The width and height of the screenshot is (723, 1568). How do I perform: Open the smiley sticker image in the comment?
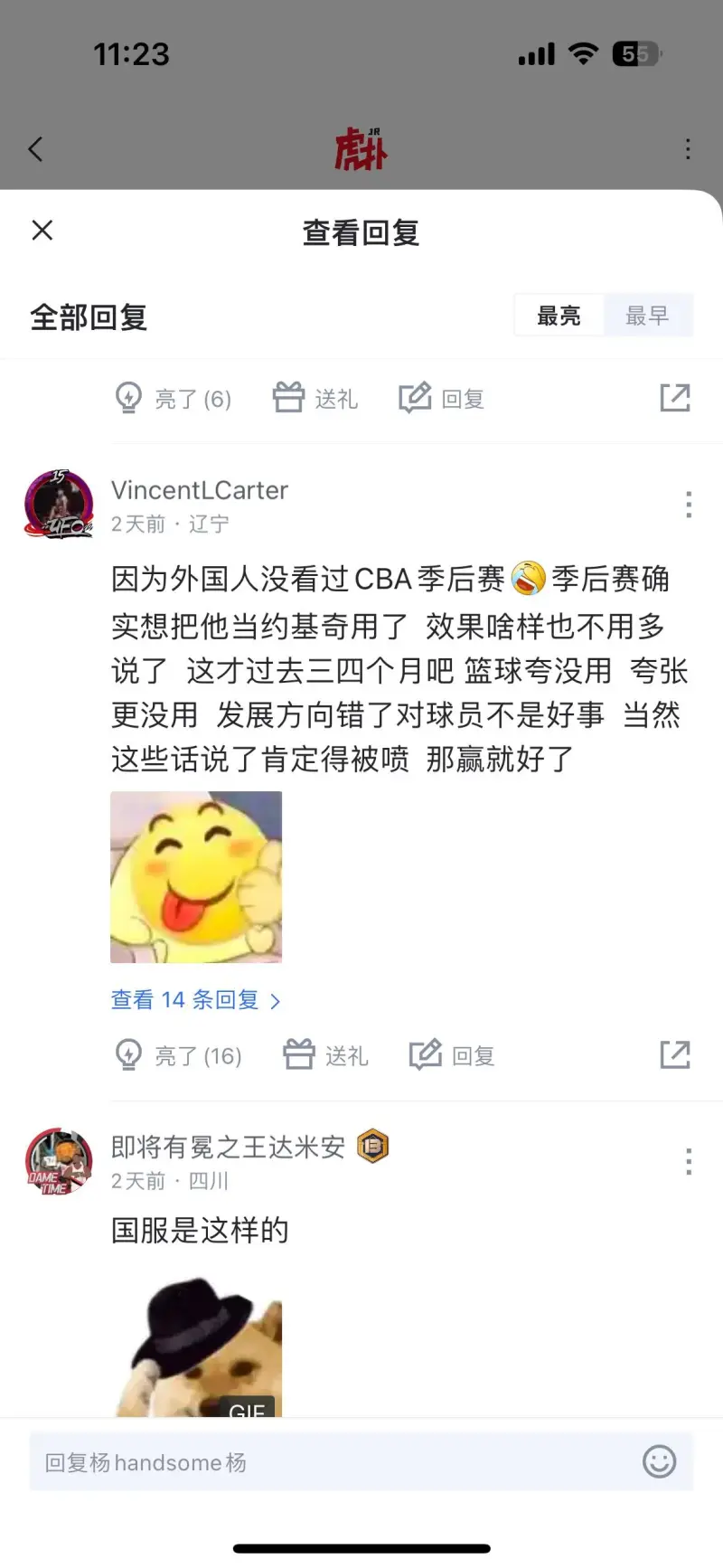pyautogui.click(x=196, y=877)
